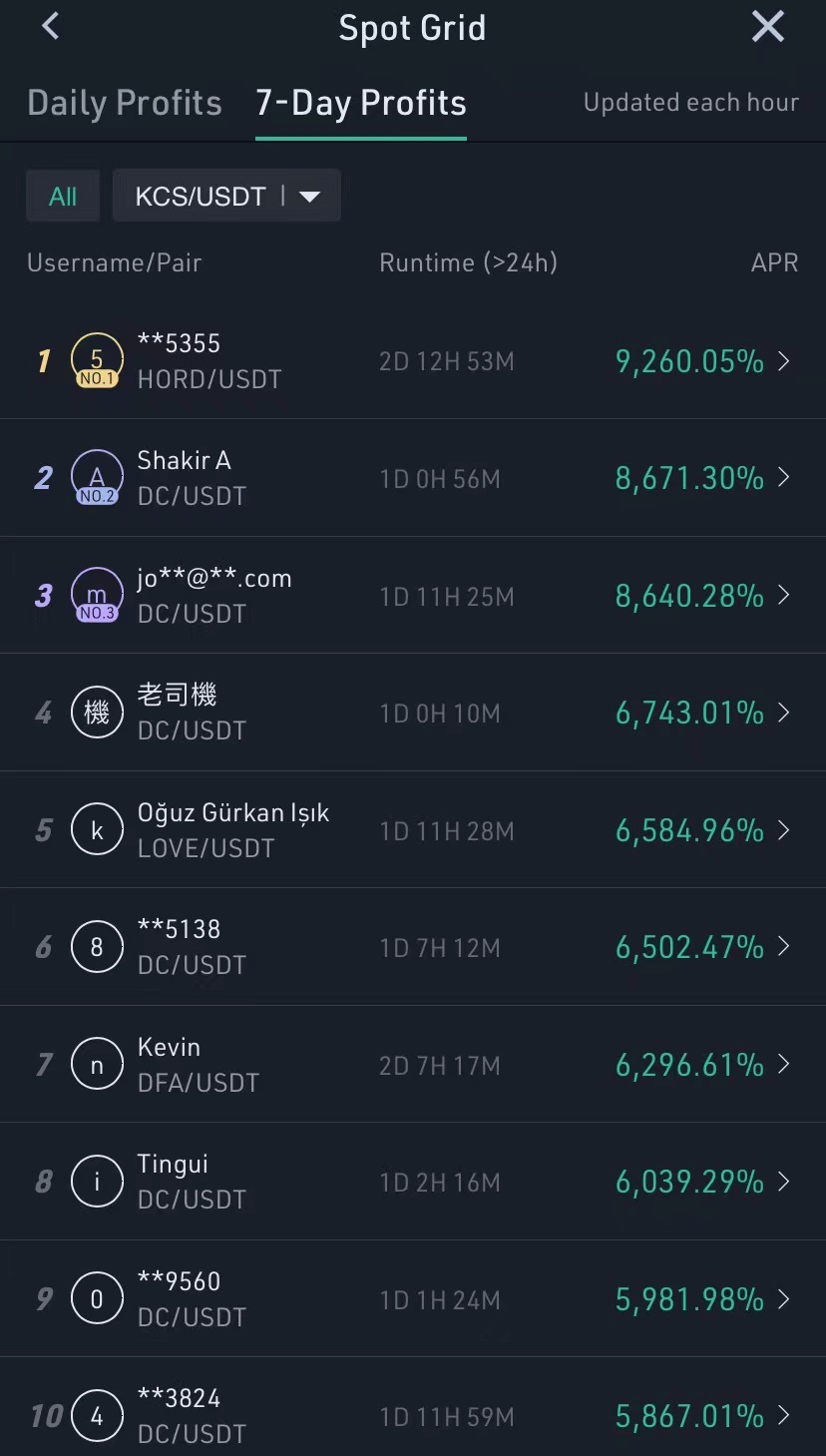Switch to the Daily Profits tab
This screenshot has height=1456, width=826.
(x=125, y=103)
